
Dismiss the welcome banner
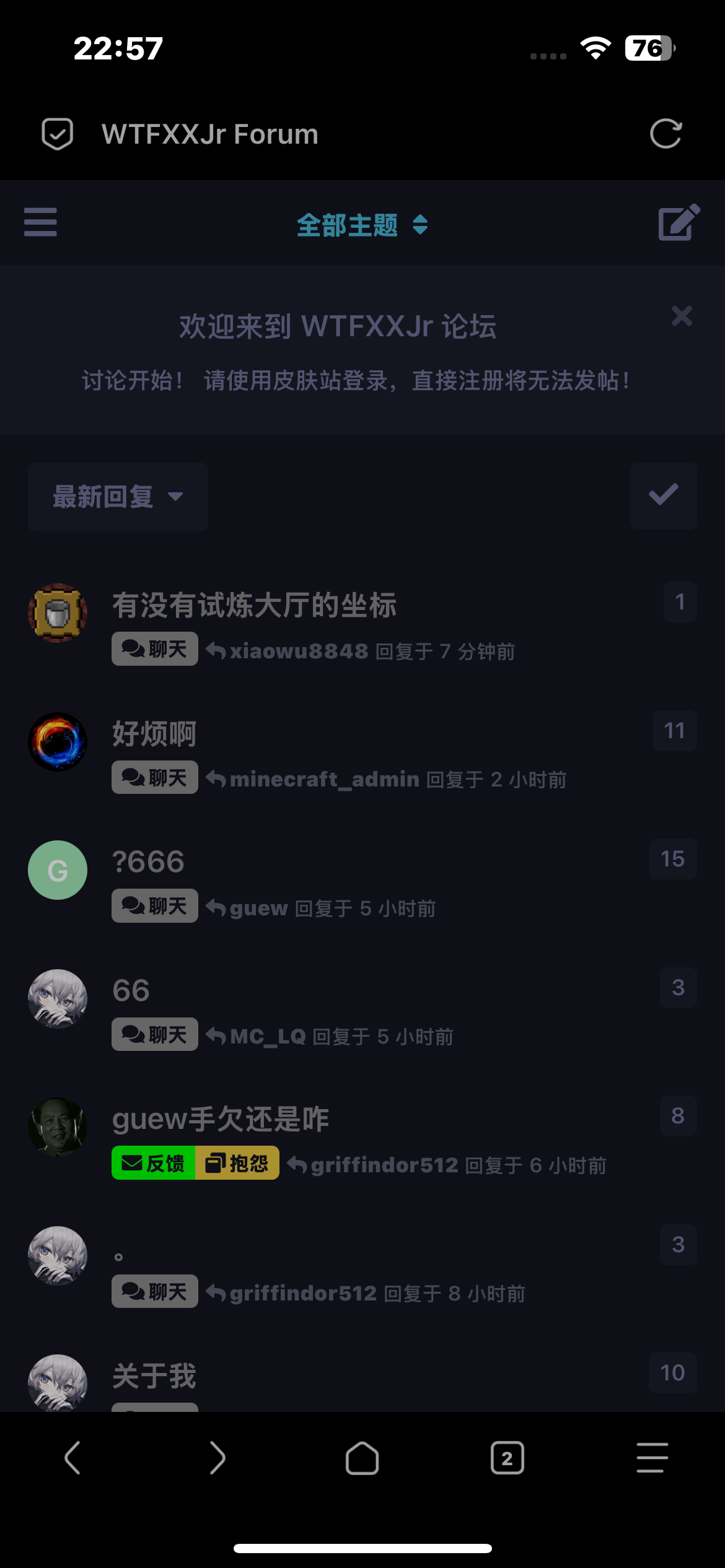pyautogui.click(x=682, y=316)
